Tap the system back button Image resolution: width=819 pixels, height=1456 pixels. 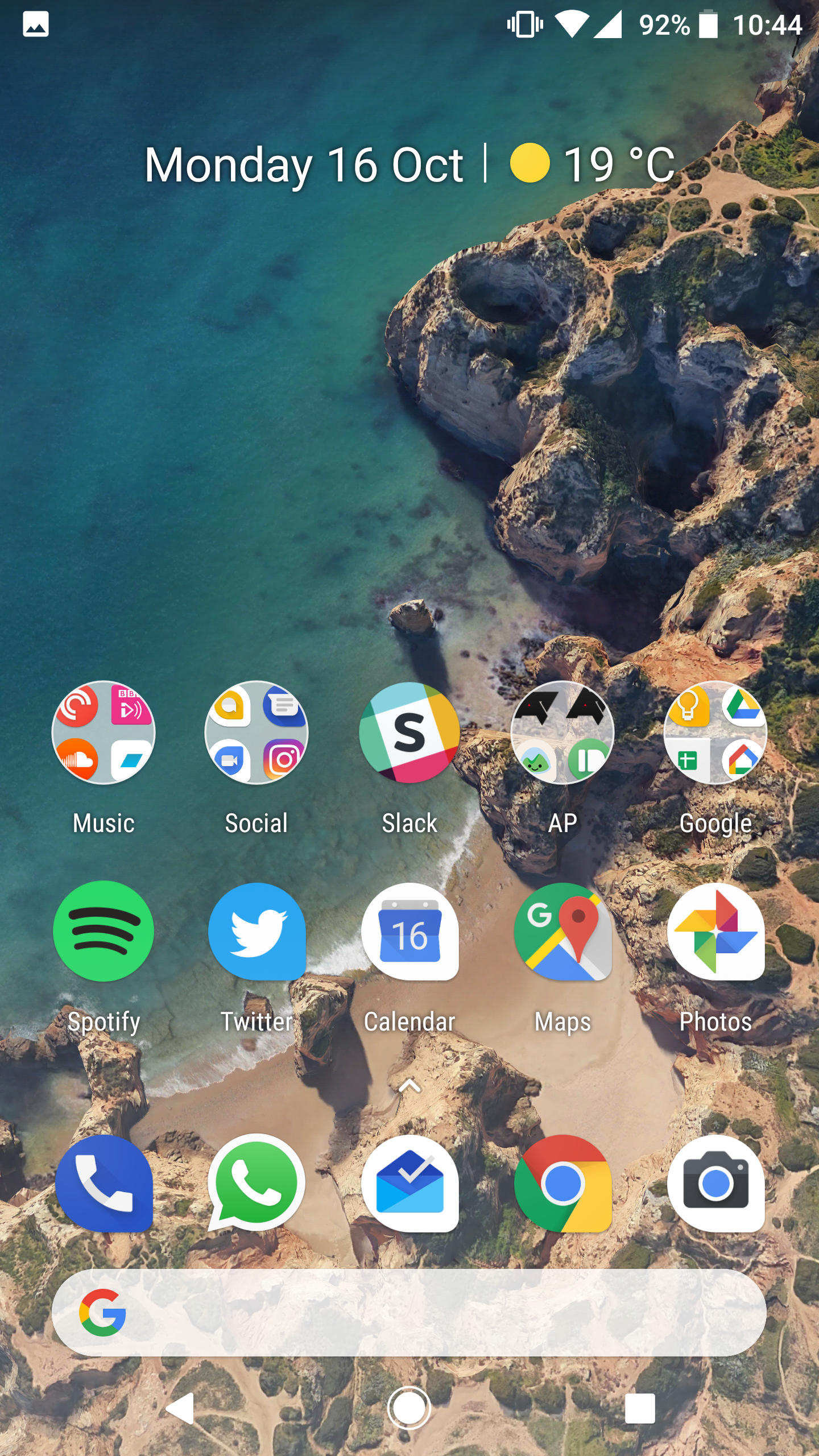point(180,1408)
